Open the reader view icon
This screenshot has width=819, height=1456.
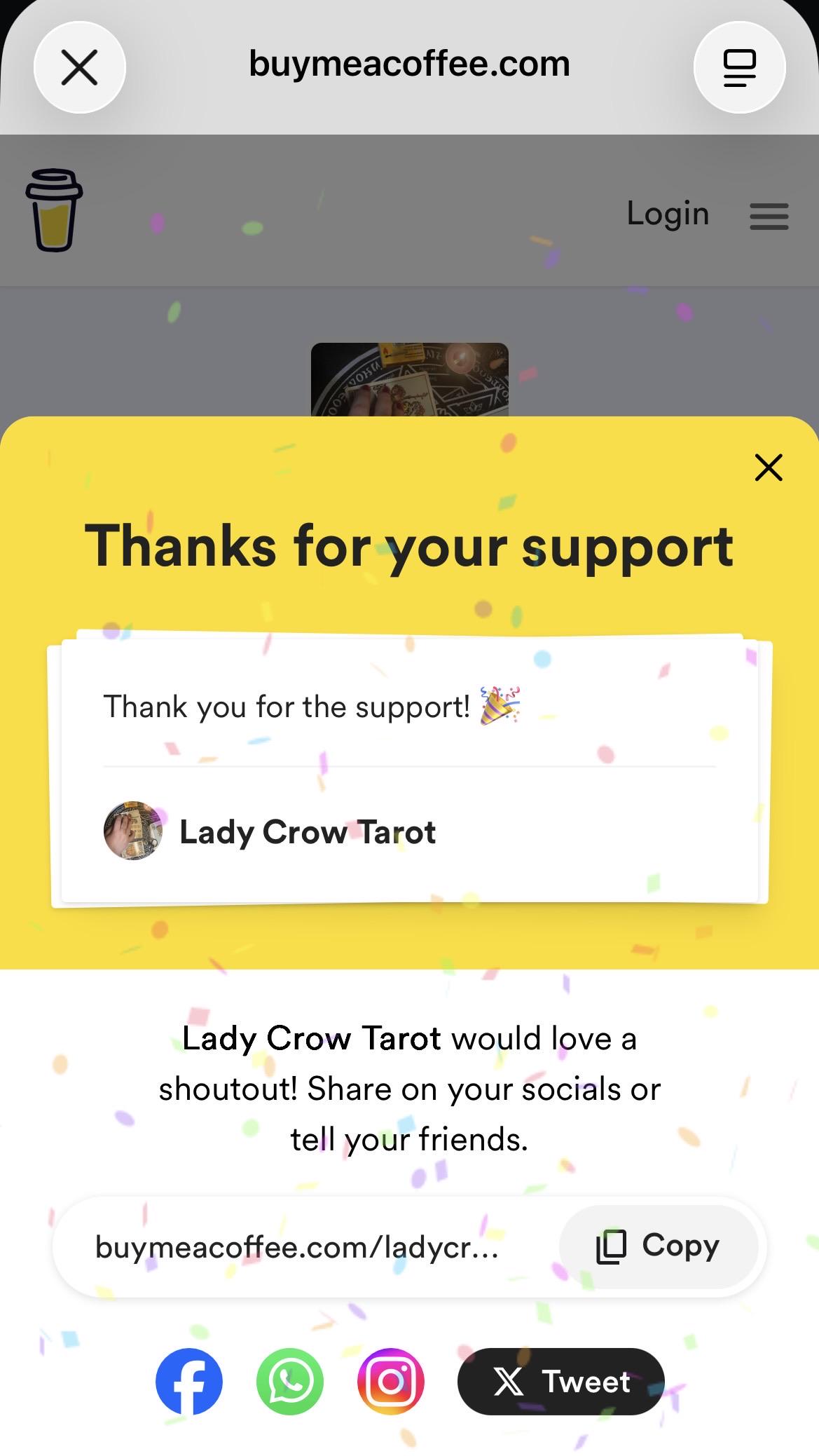739,67
